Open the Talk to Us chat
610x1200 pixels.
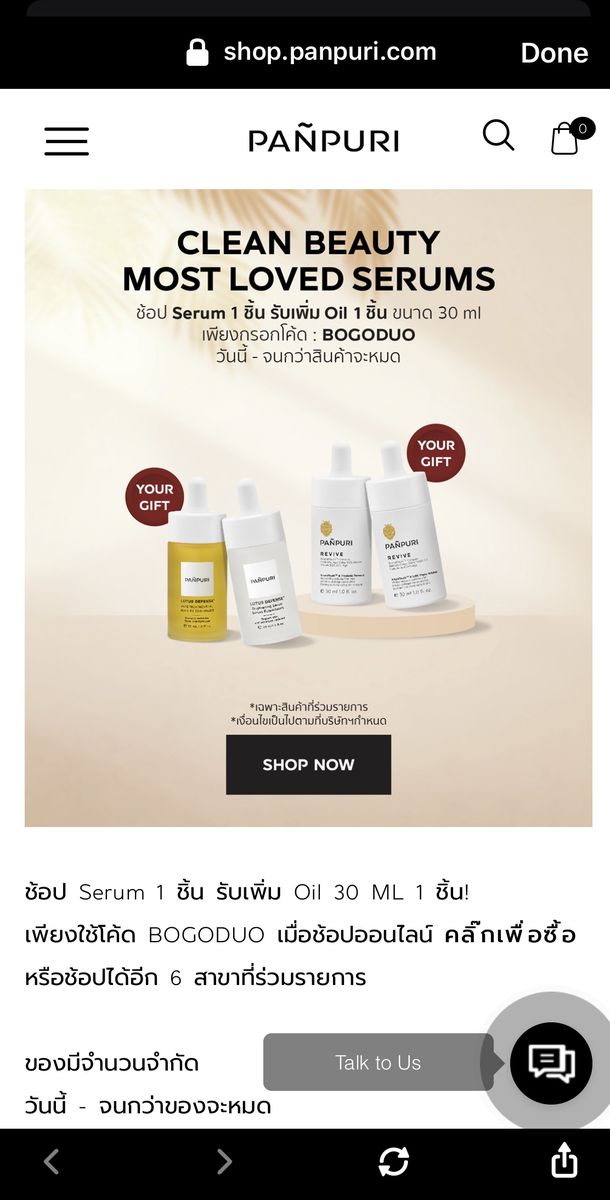tap(551, 1062)
